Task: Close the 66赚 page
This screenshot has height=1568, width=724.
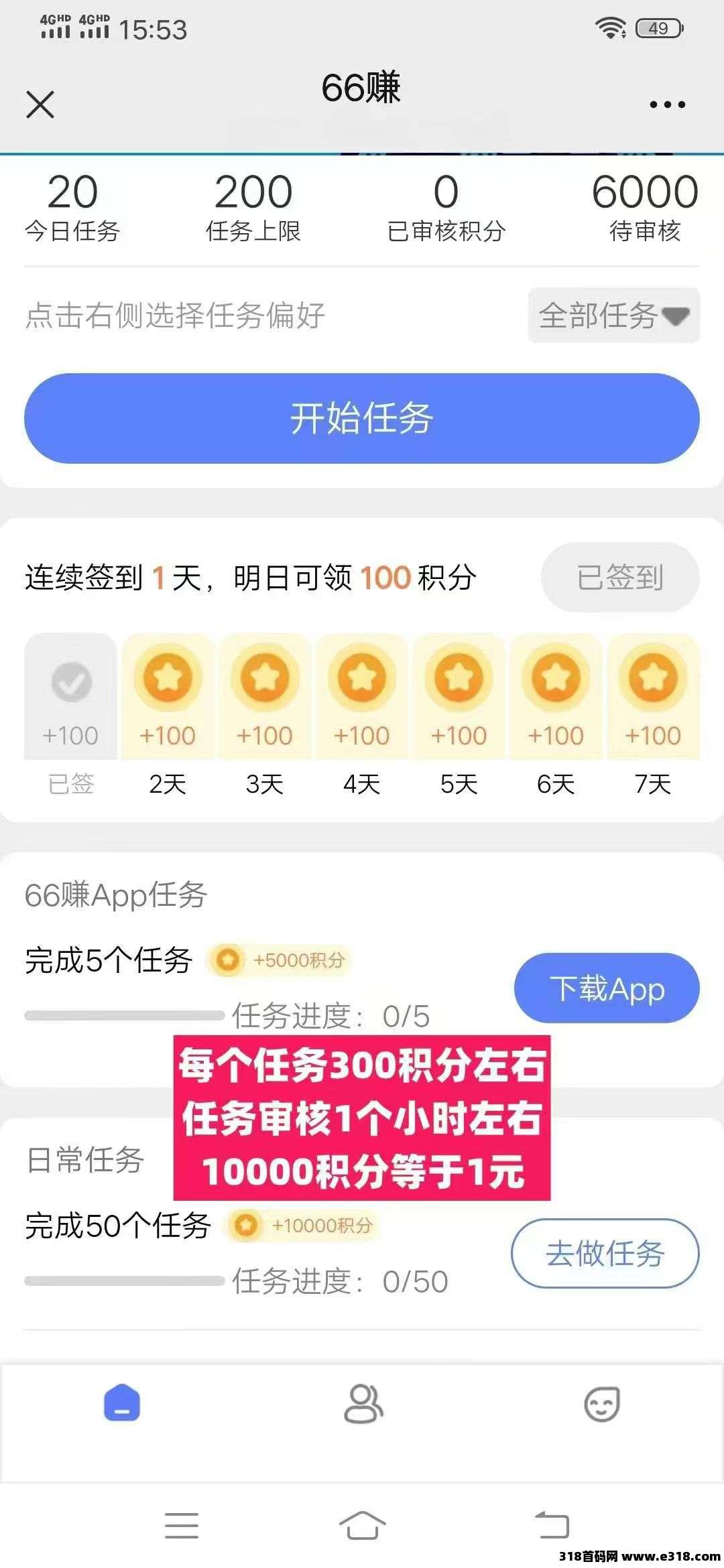Action: click(x=40, y=105)
